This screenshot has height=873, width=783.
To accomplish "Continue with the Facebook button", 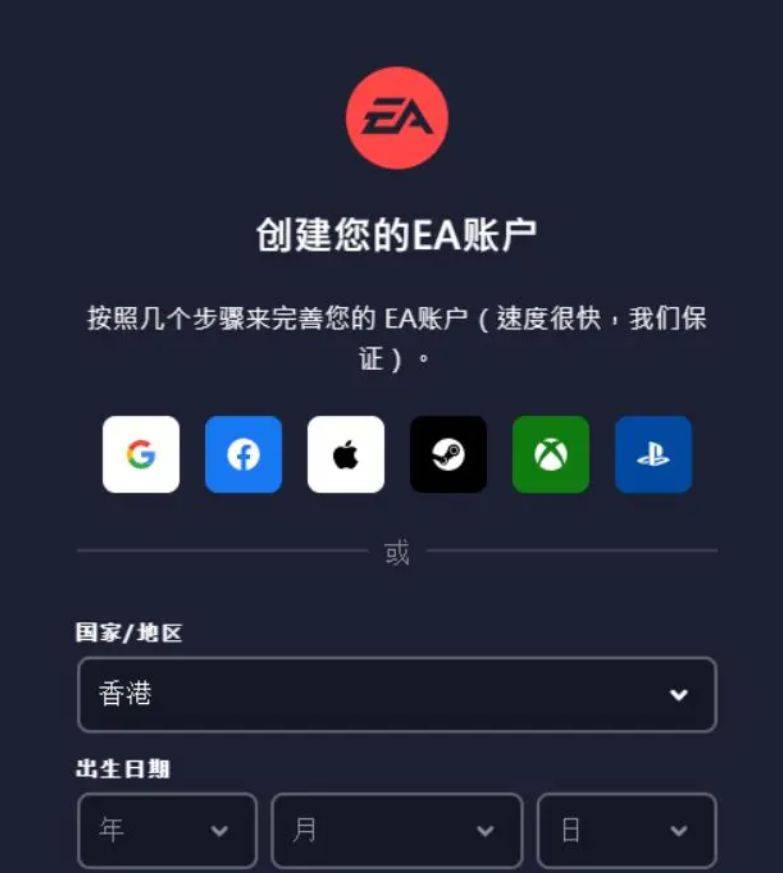I will point(243,455).
